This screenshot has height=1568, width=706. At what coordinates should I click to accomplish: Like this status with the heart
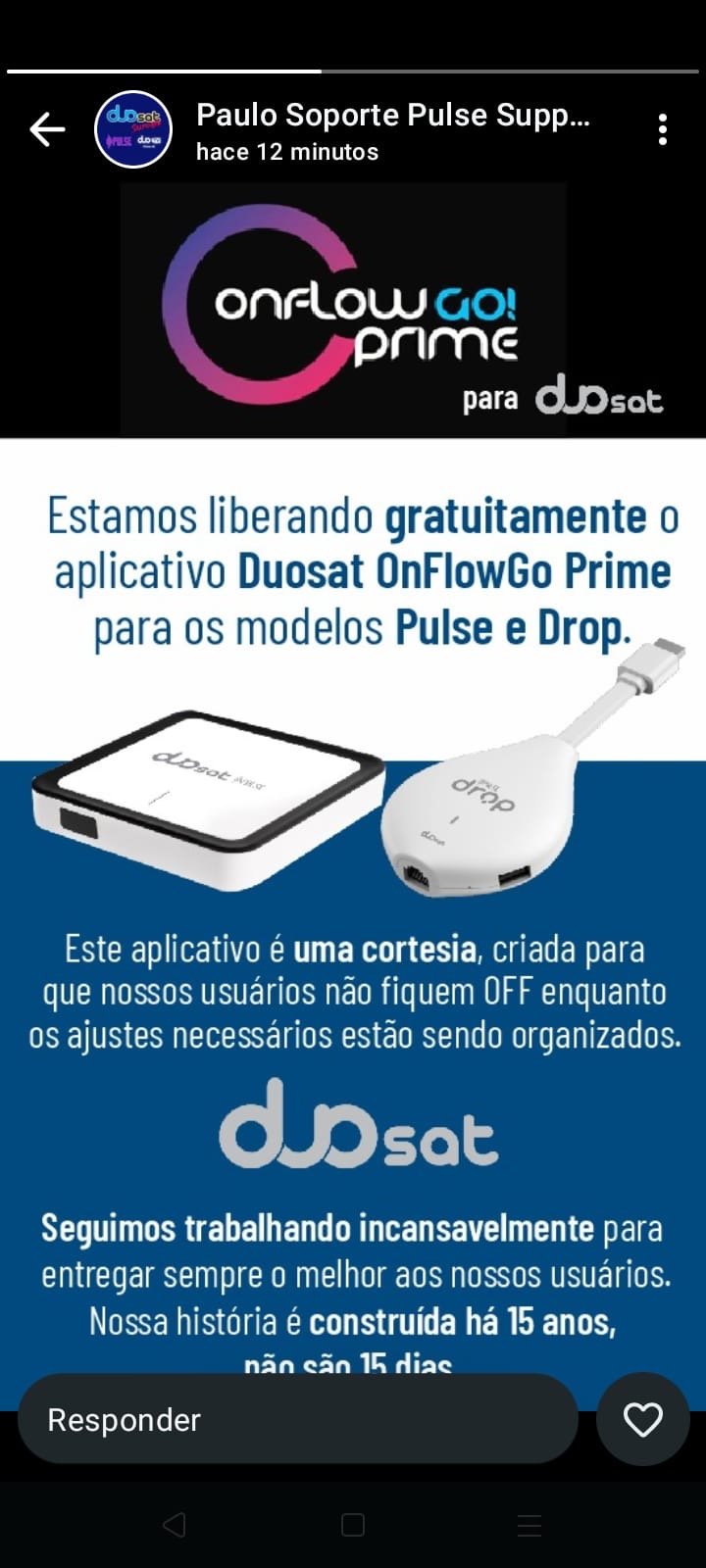[643, 1419]
